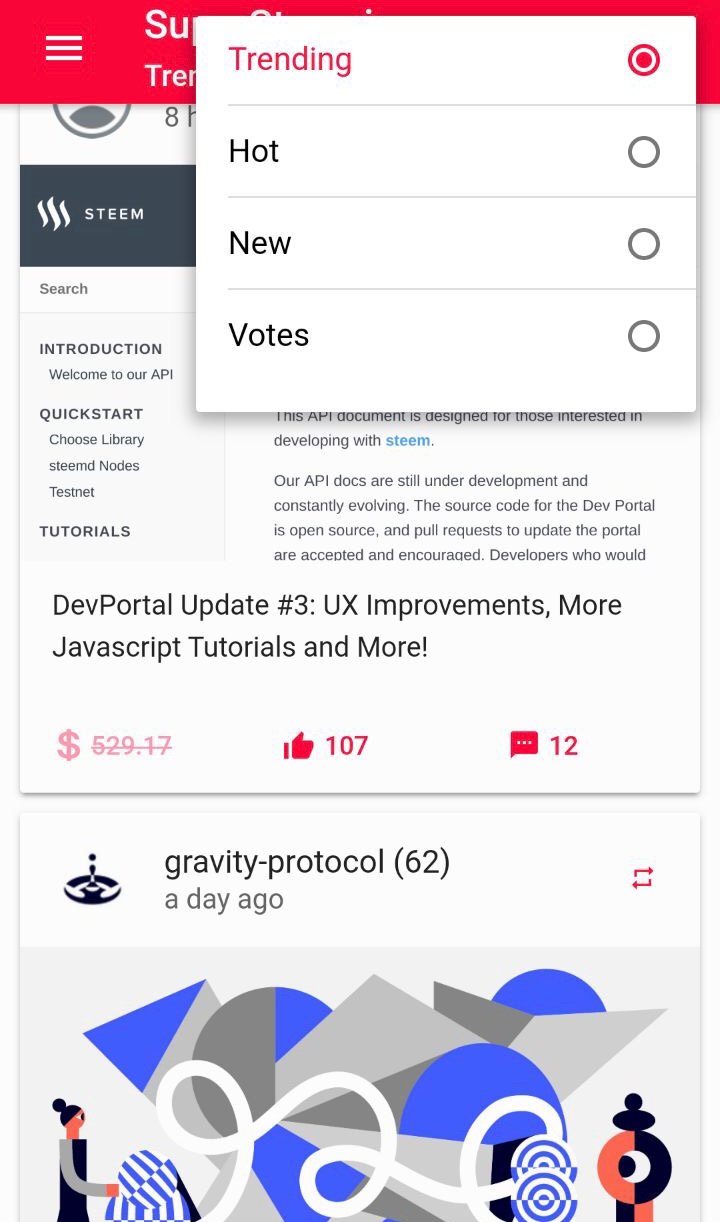This screenshot has height=1222, width=720.
Task: Tap the payout dollar icon on DevPortal post
Action: [68, 745]
